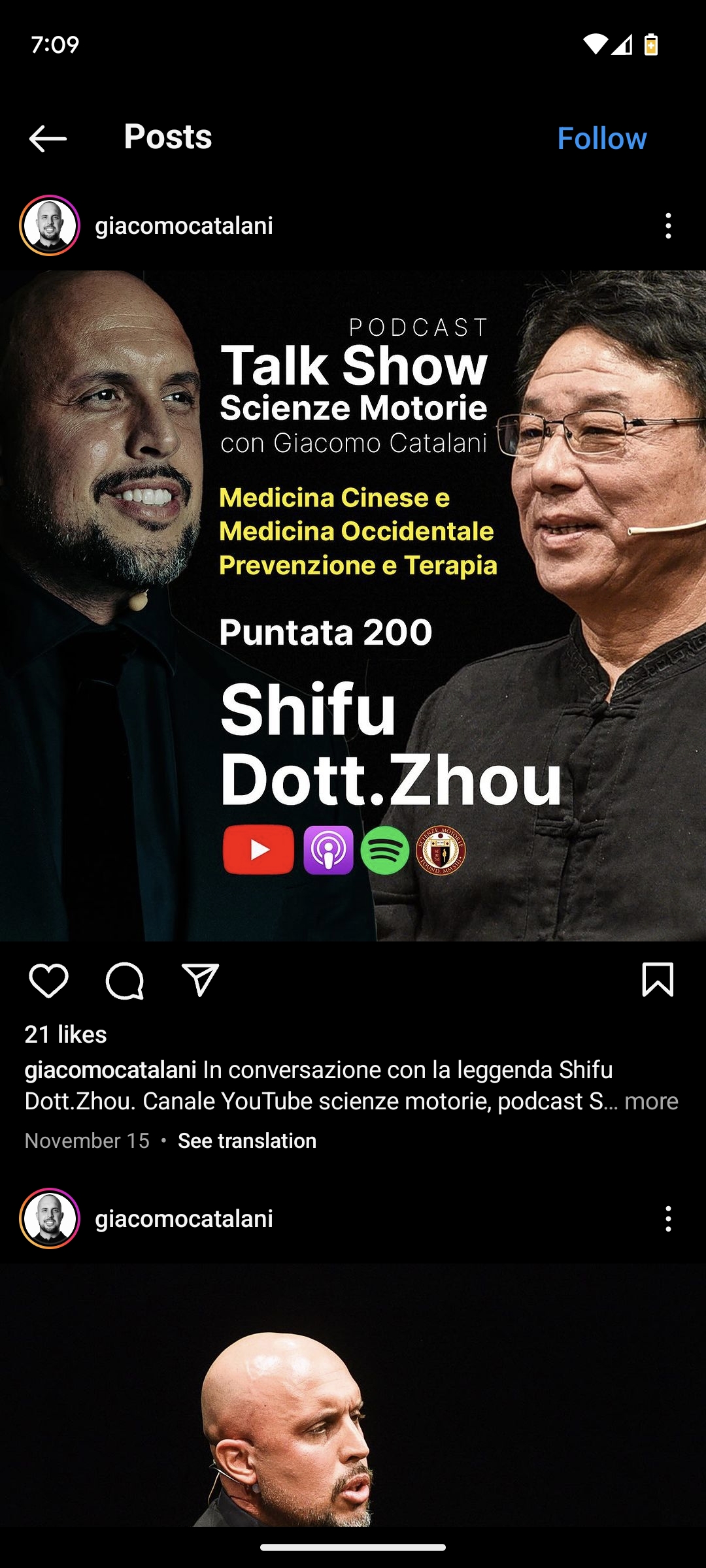Open the second post's photo of the bald man
Screen dimensions: 706x1568
tap(353, 1395)
